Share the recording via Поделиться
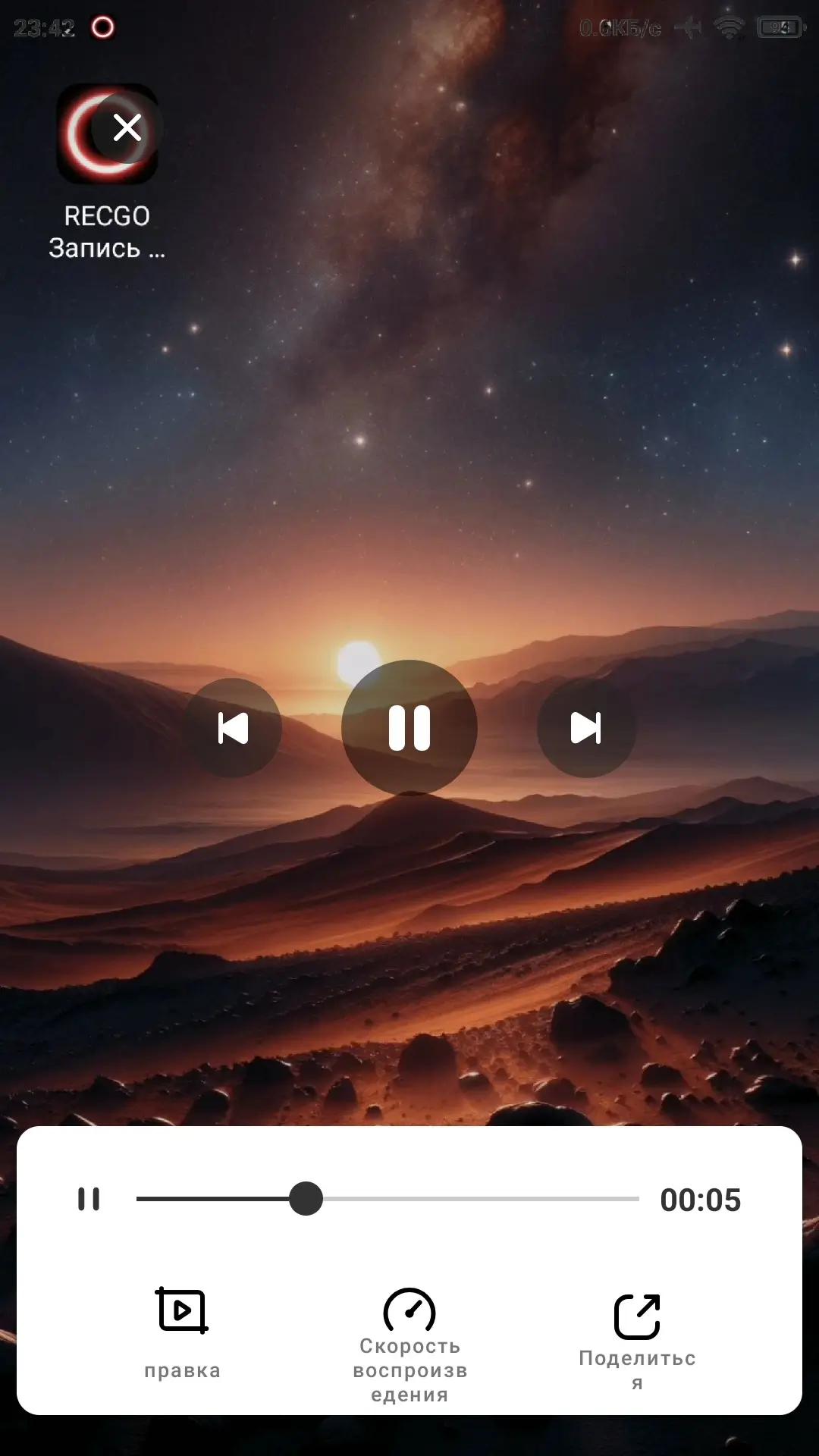Image resolution: width=819 pixels, height=1456 pixels. [637, 1338]
